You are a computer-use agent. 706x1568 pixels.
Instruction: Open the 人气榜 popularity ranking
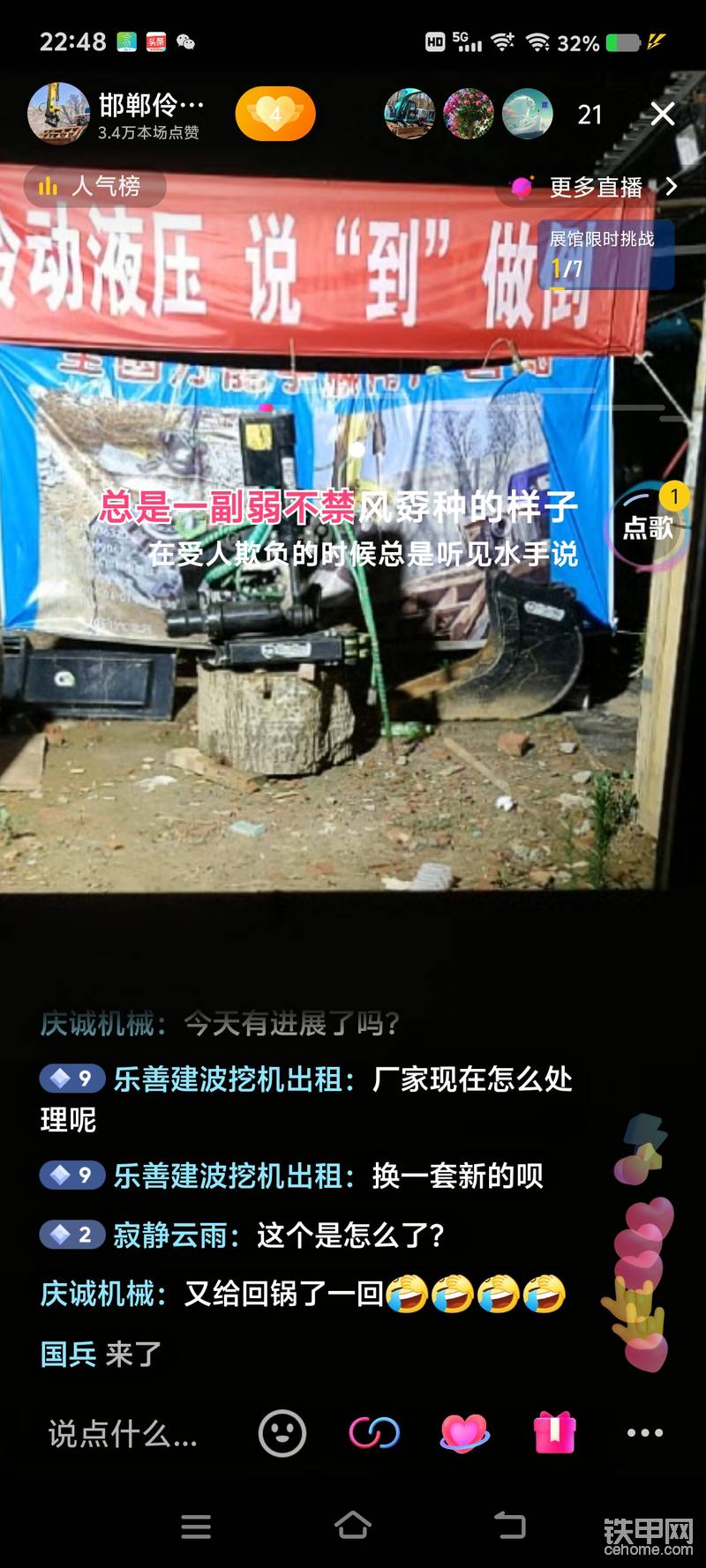94,186
